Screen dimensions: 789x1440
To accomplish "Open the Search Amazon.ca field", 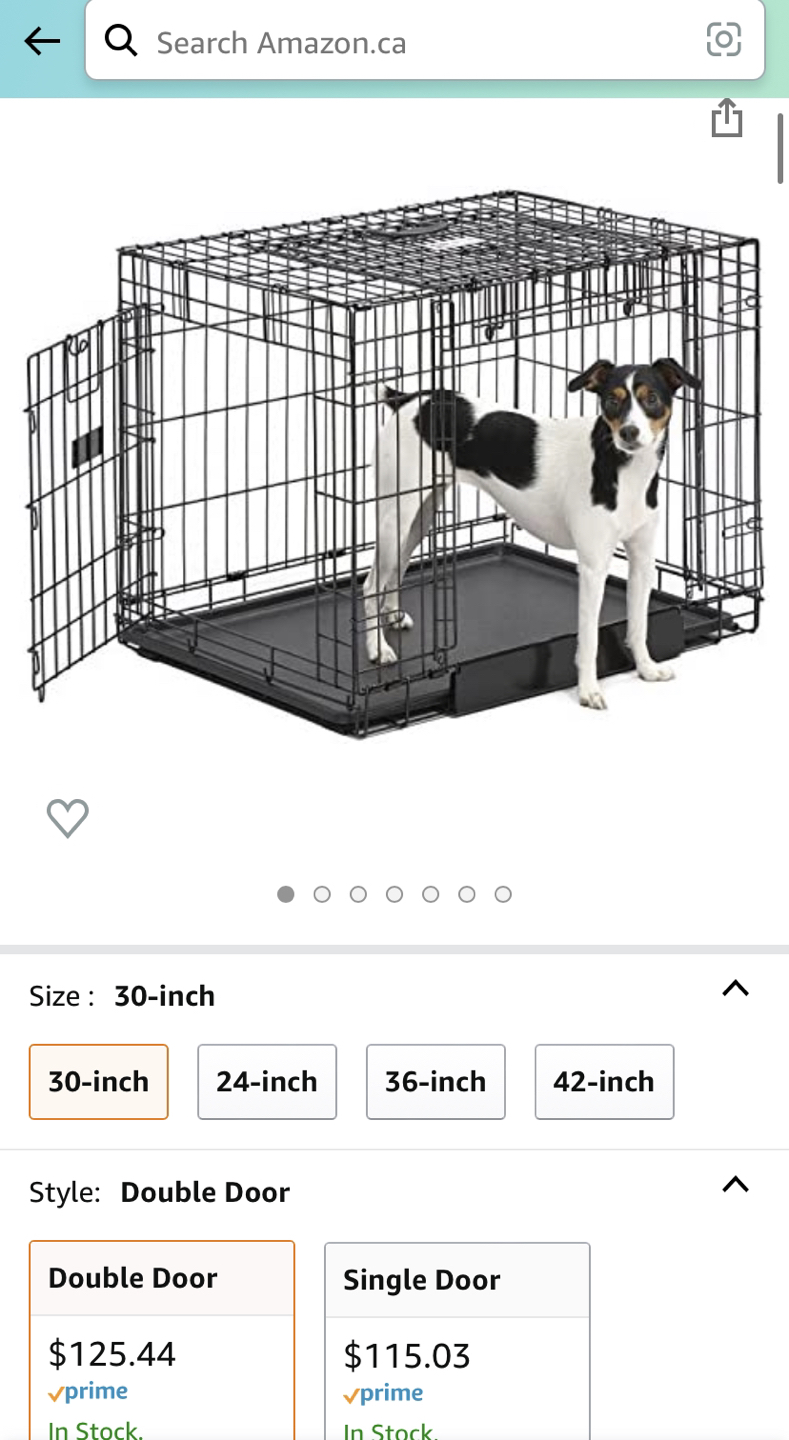I will (400, 42).
